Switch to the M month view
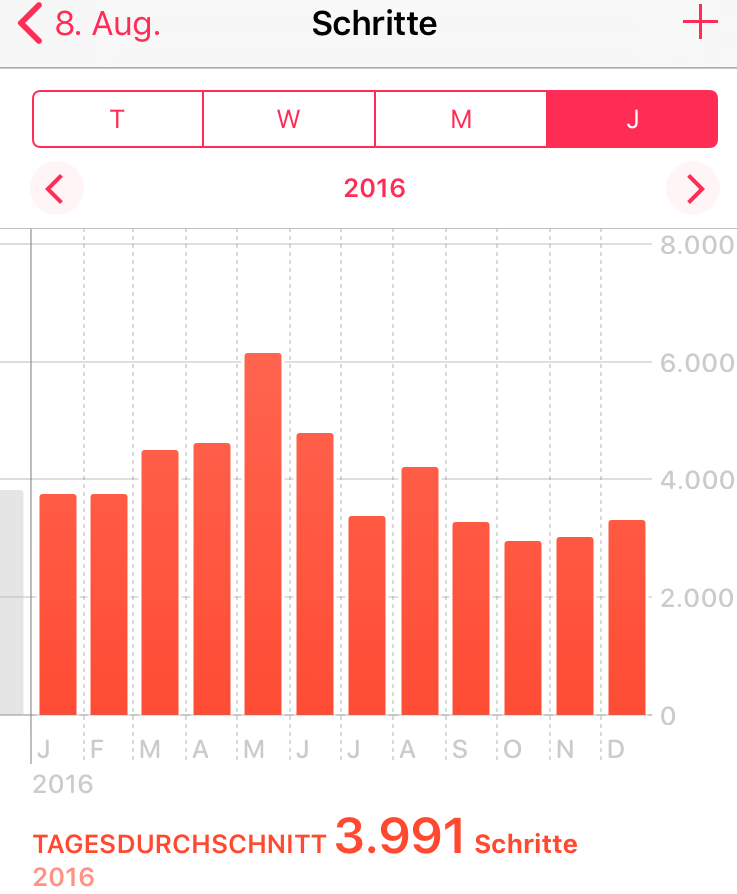Screen dimensions: 737x894 click(x=461, y=119)
